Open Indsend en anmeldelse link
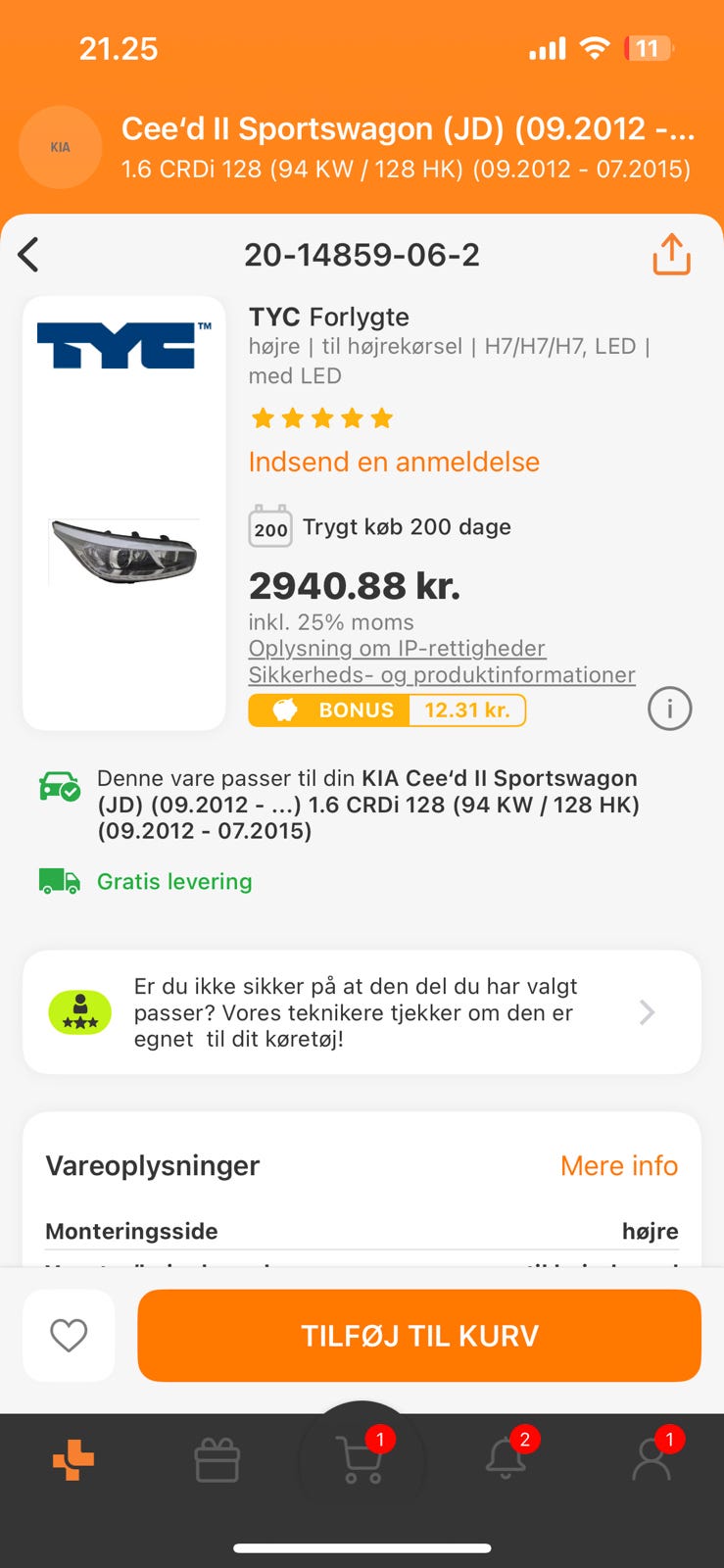 [x=394, y=462]
